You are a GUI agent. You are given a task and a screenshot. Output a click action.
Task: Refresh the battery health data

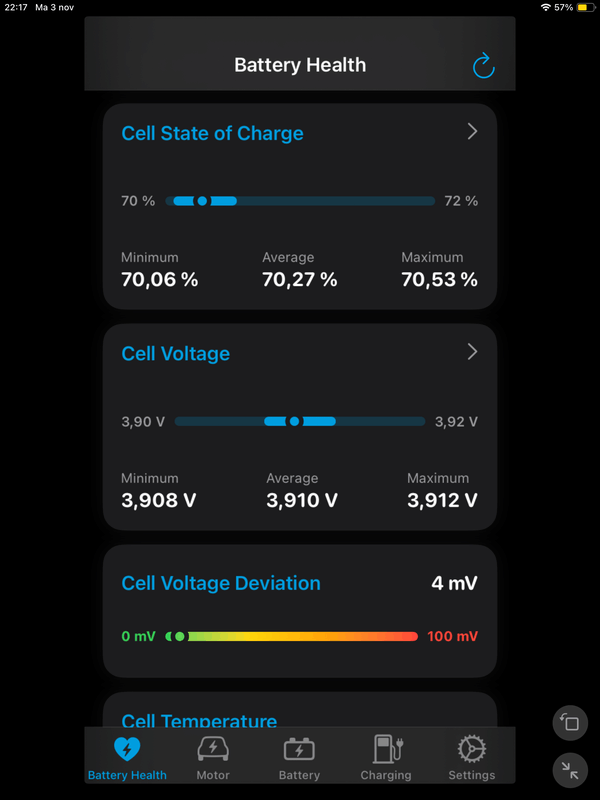pyautogui.click(x=483, y=66)
